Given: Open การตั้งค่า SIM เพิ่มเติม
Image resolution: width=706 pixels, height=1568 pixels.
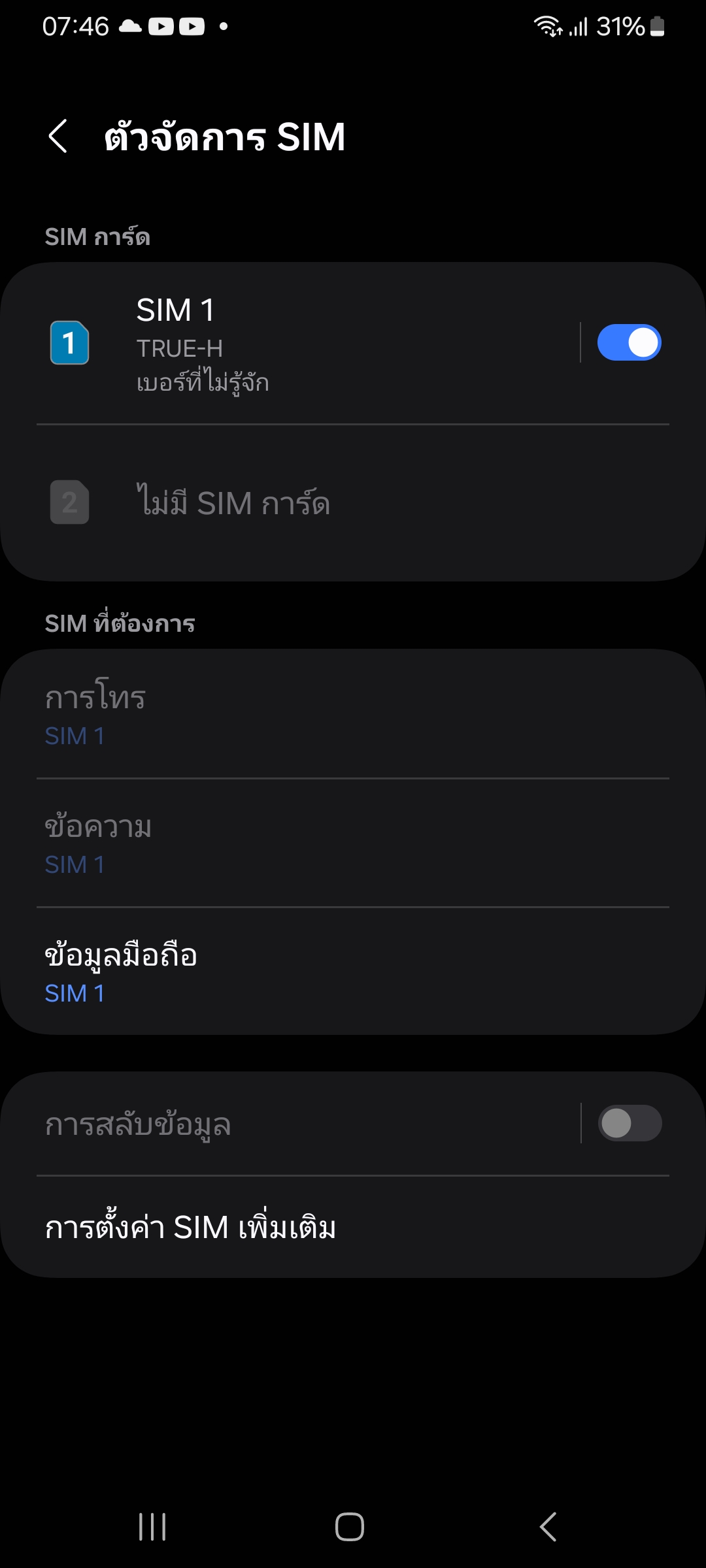Looking at the screenshot, I should click(x=353, y=1228).
